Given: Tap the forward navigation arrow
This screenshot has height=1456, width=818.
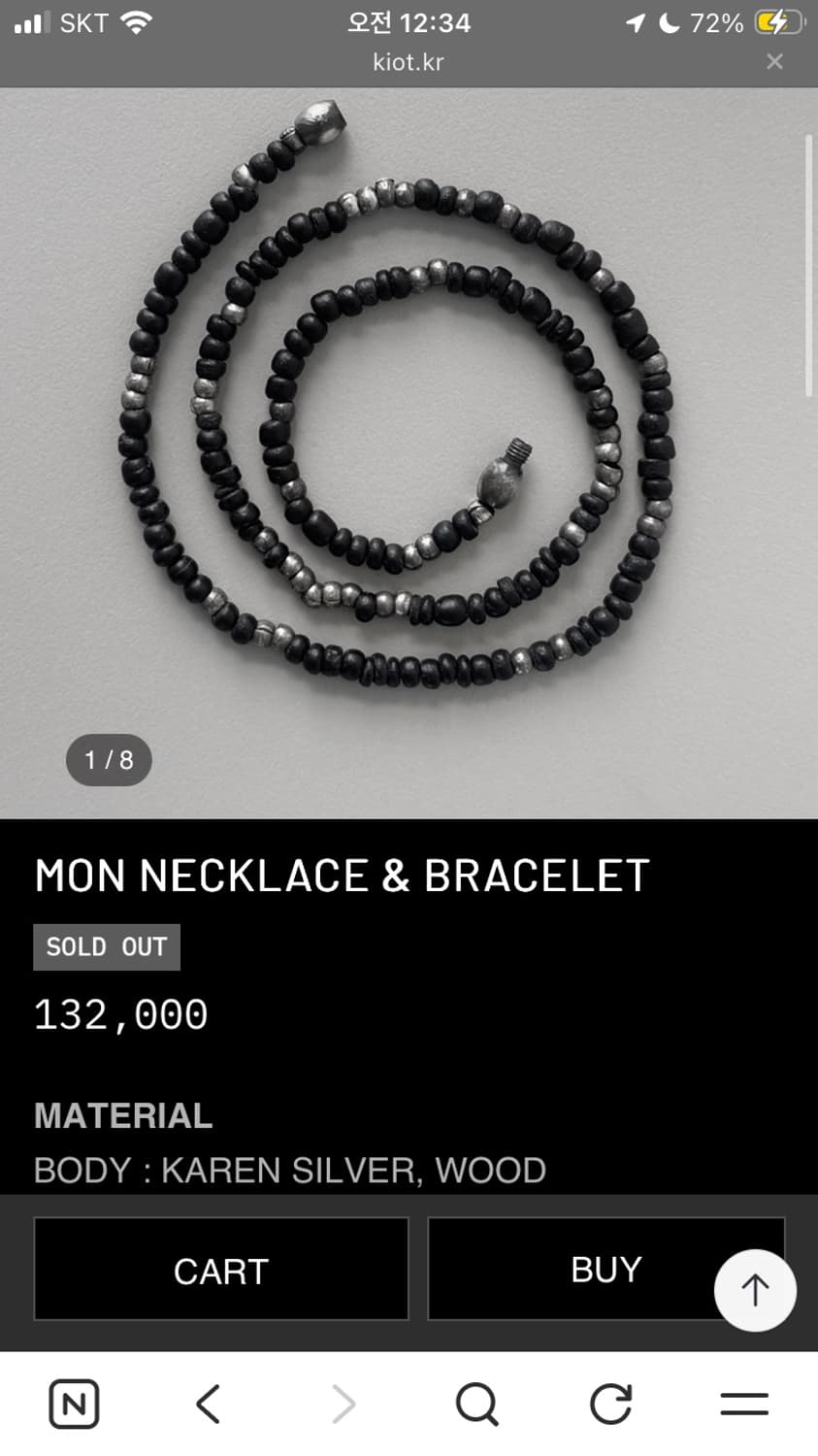Looking at the screenshot, I should coord(342,1404).
